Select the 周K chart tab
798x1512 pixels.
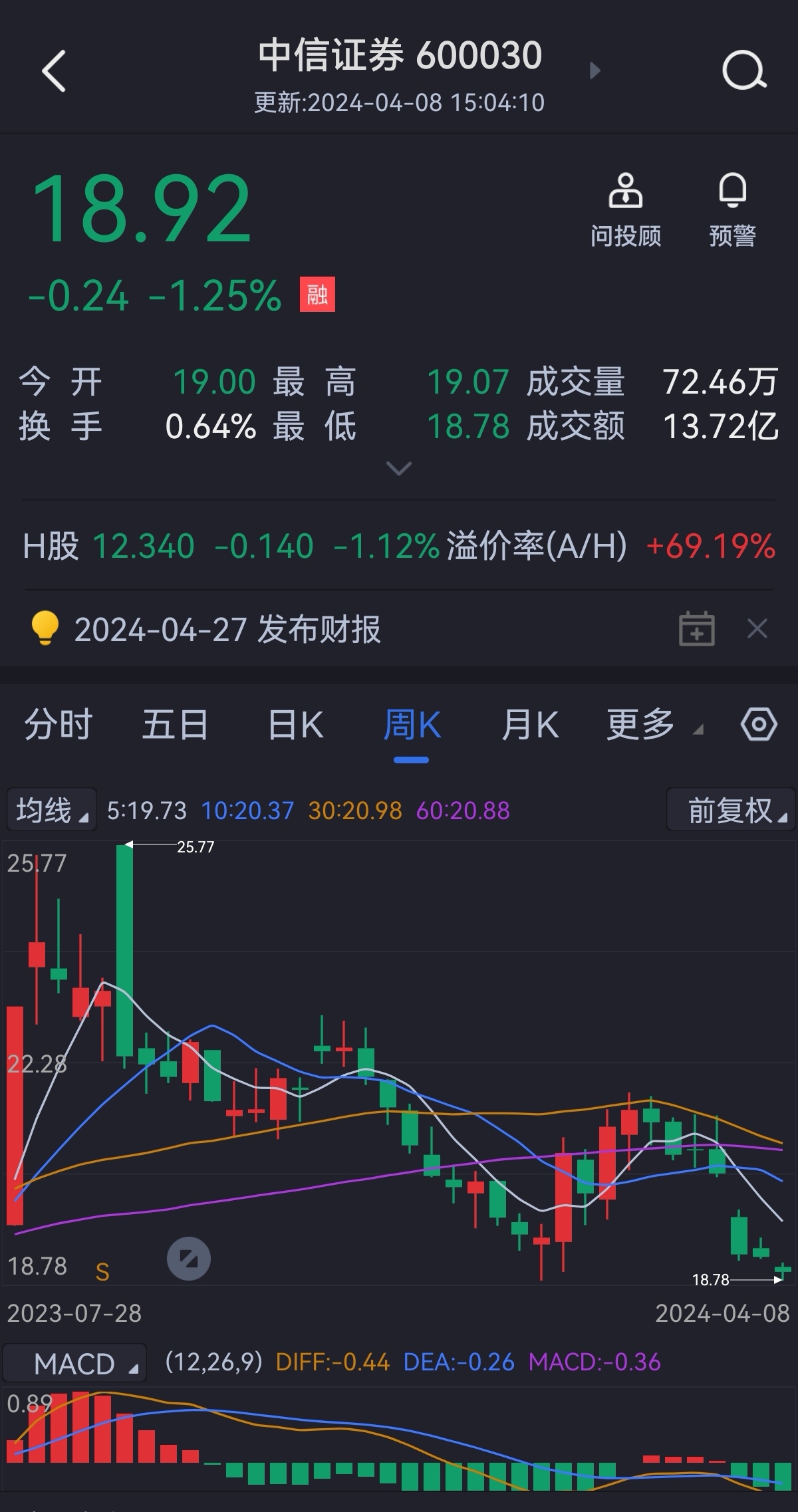pyautogui.click(x=412, y=725)
